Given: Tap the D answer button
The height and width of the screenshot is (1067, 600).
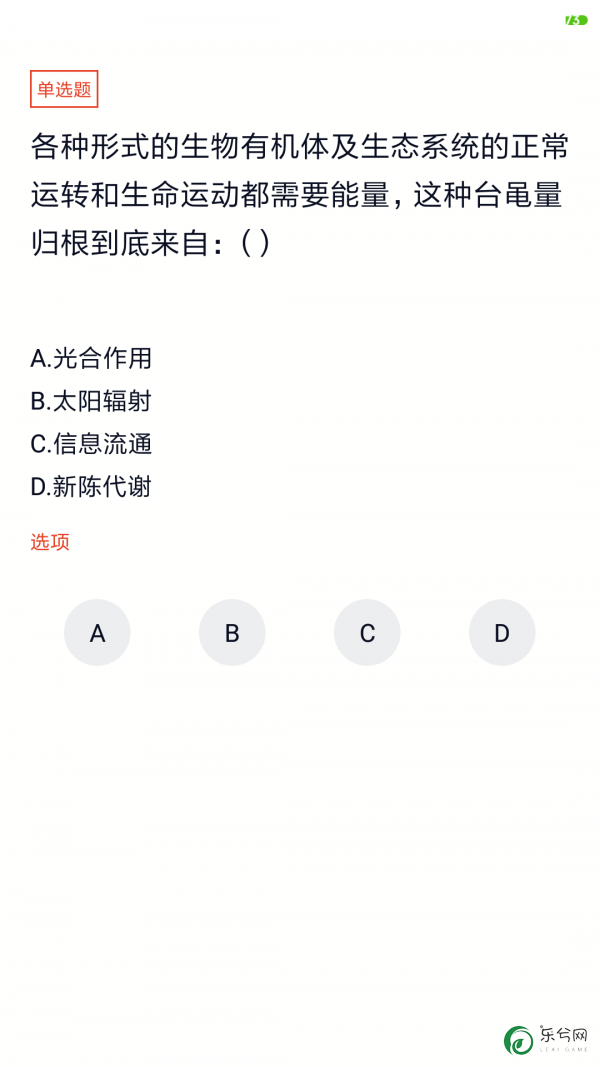Looking at the screenshot, I should (502, 632).
